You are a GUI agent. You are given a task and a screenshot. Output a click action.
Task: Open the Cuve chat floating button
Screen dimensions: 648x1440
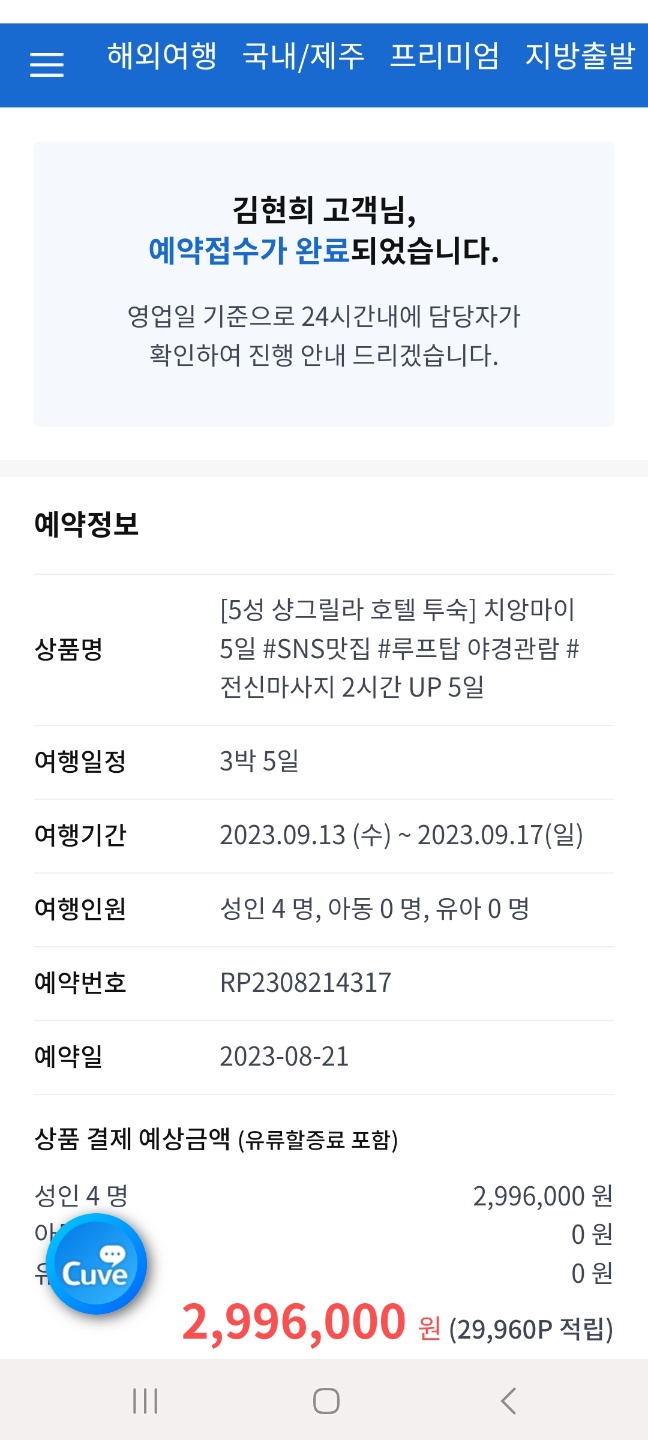click(96, 1264)
